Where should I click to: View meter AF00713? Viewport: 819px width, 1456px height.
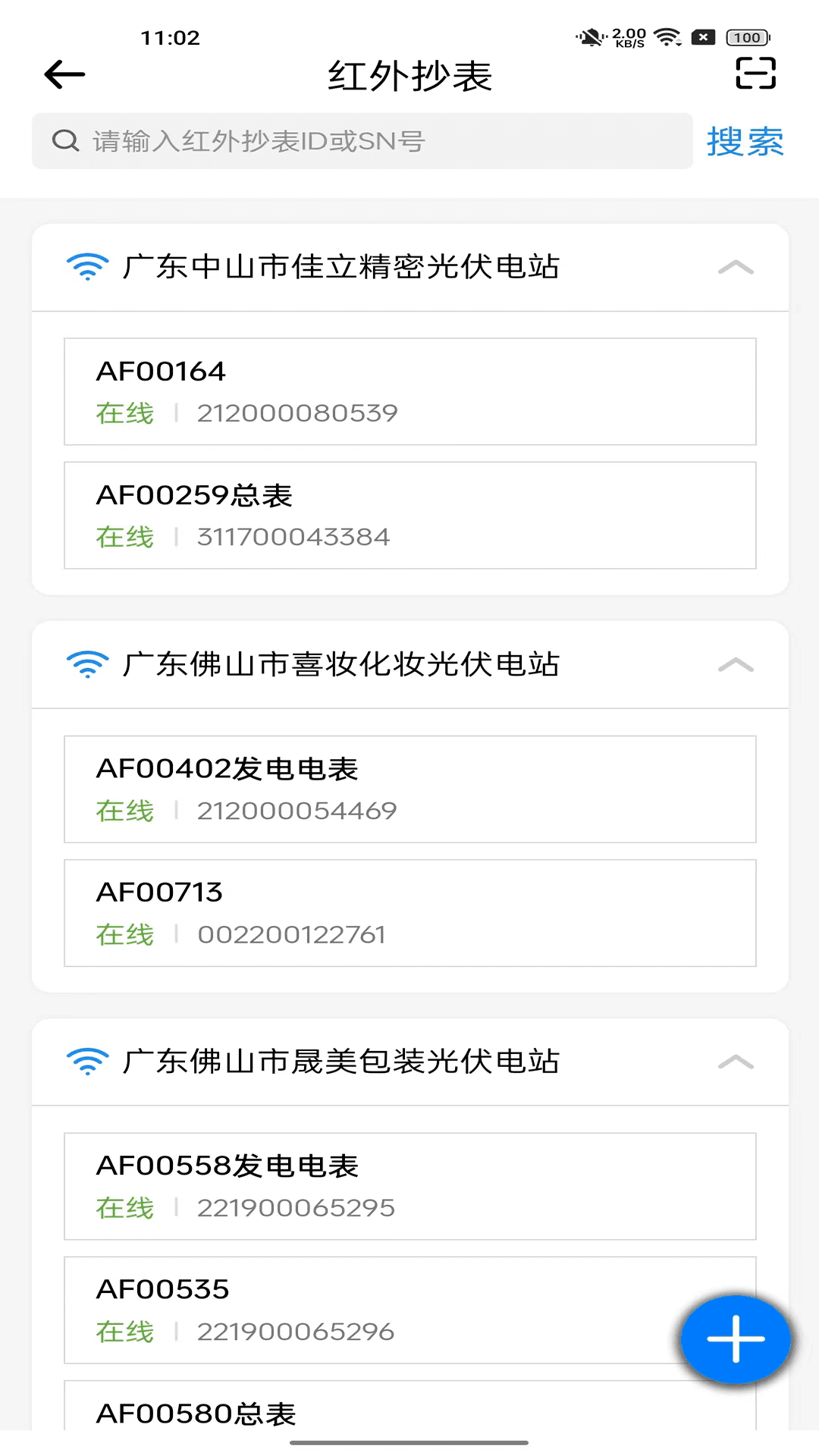tap(409, 913)
